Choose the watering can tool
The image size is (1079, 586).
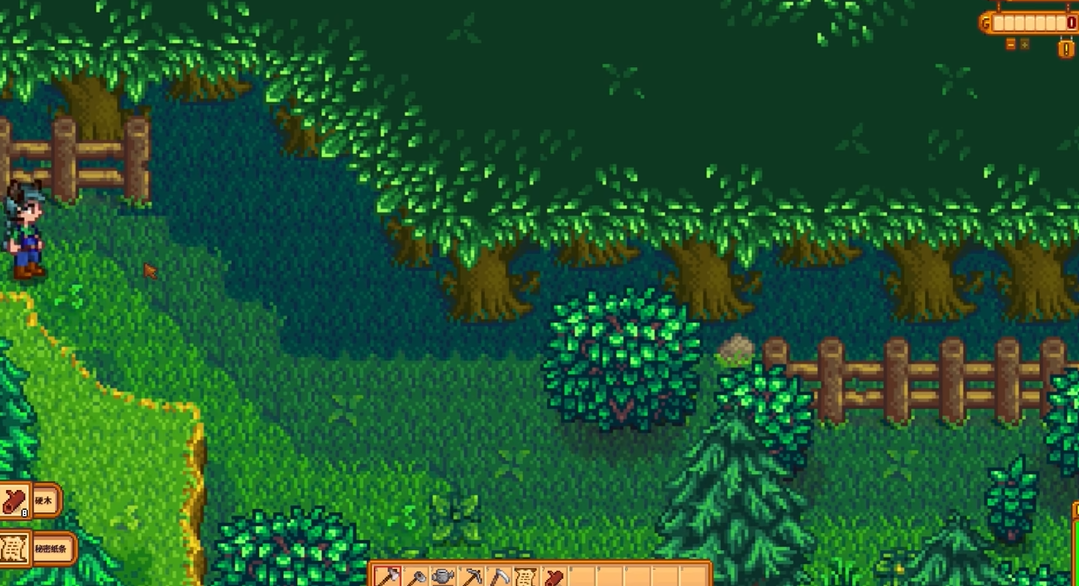pos(444,577)
